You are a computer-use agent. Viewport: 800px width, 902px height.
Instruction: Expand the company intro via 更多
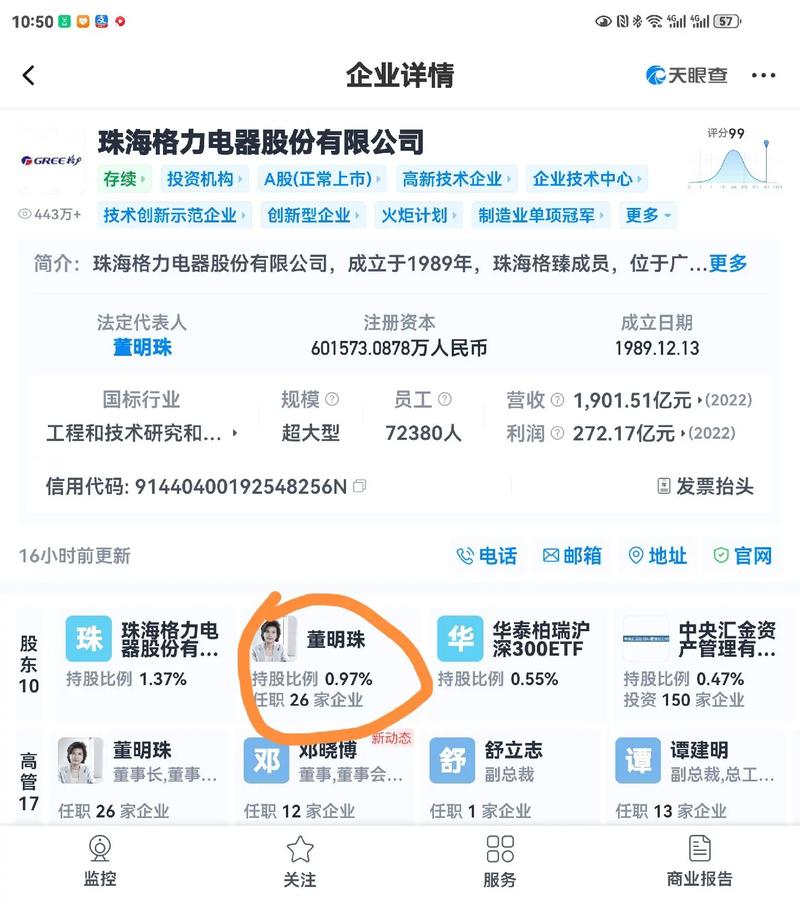(728, 264)
